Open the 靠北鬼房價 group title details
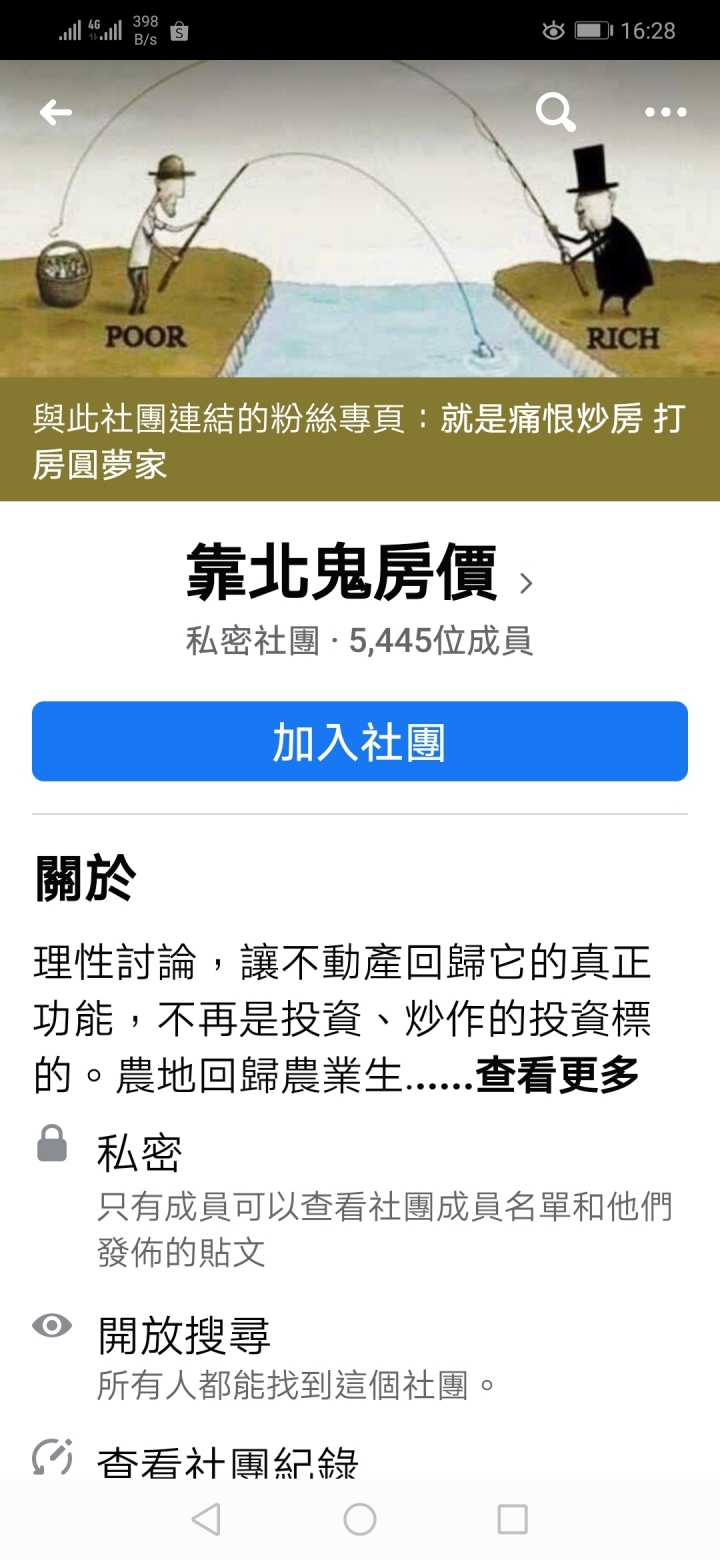This screenshot has width=720, height=1560. pos(360,575)
